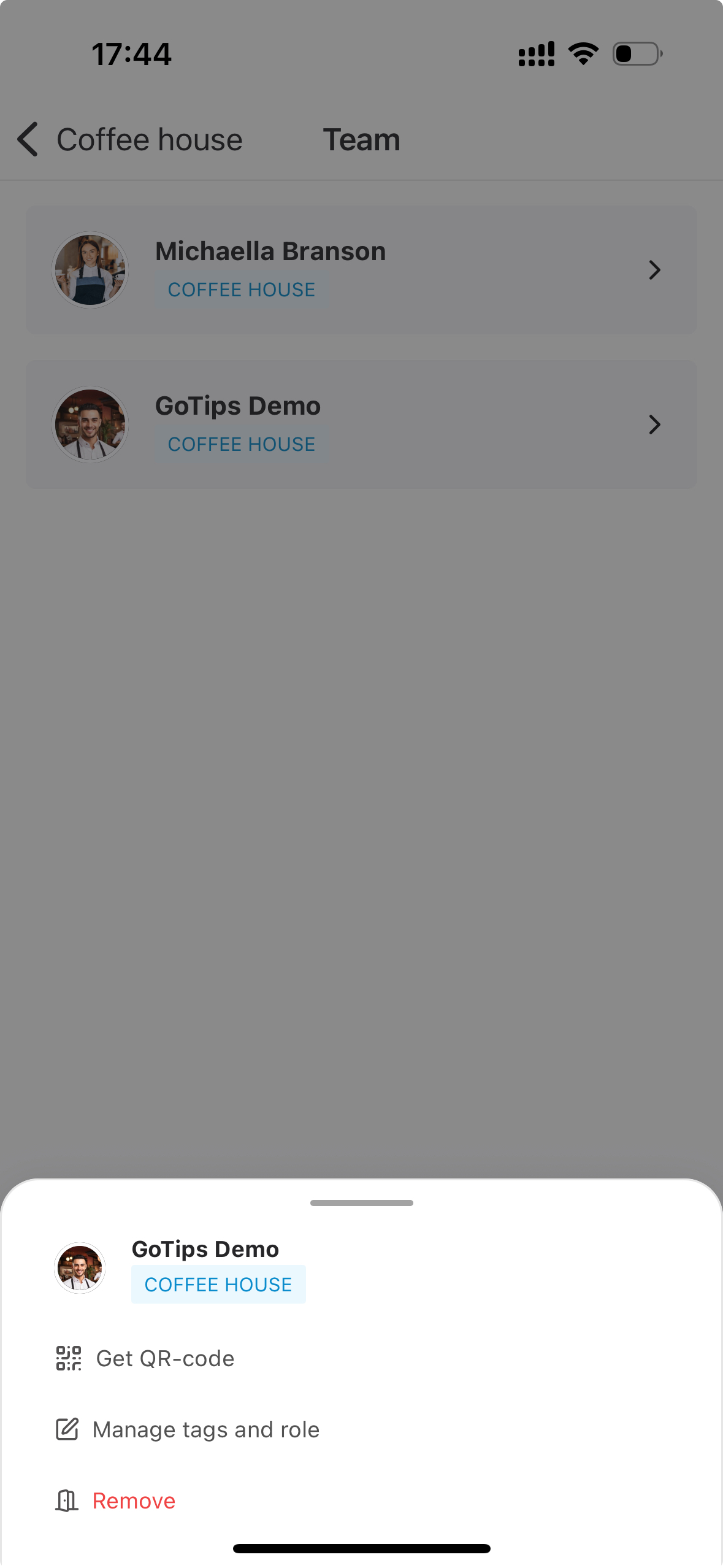
Task: Tap the COFFEE HOUSE badge under GoTips Demo
Action: 218,1283
